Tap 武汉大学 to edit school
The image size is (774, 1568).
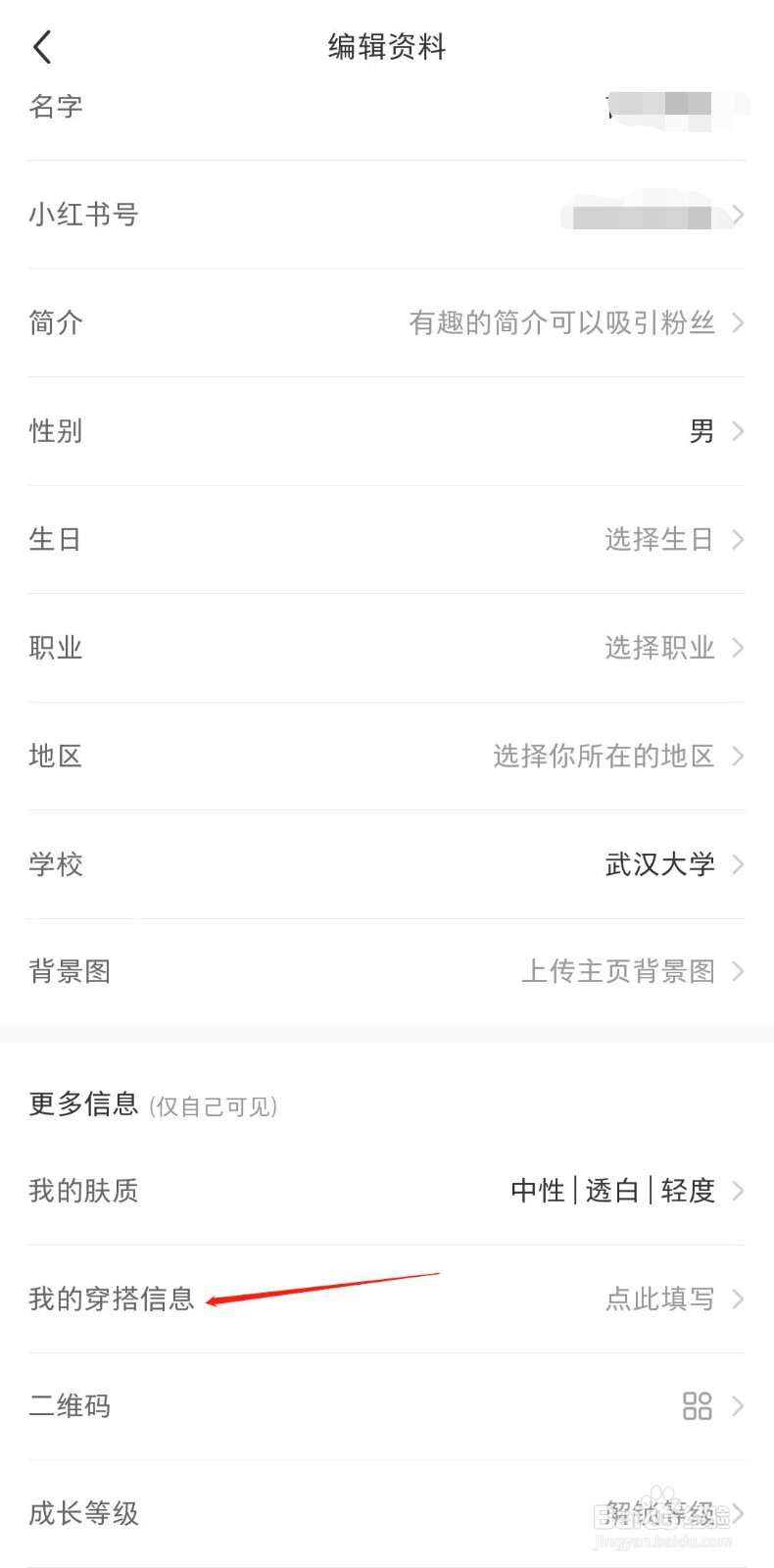(659, 863)
